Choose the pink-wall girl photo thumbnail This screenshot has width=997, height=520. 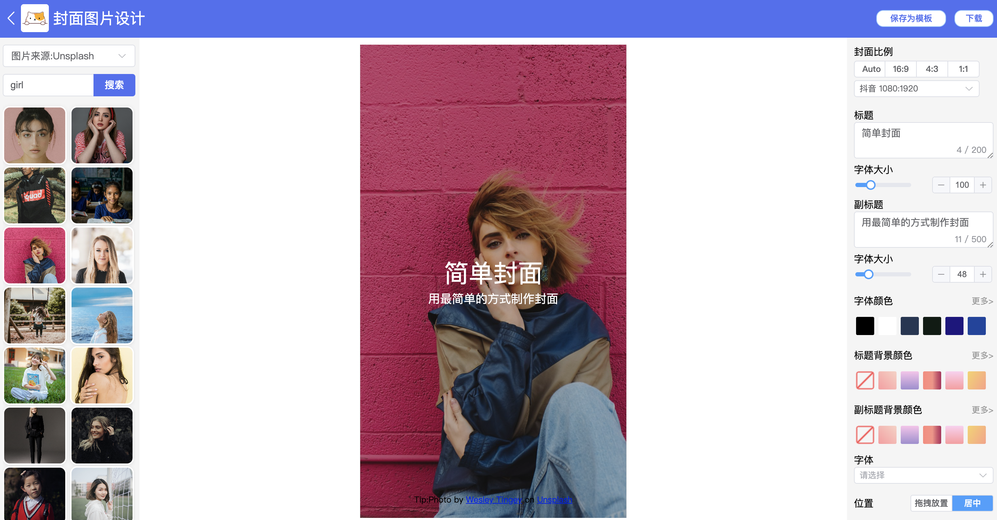[x=35, y=255]
